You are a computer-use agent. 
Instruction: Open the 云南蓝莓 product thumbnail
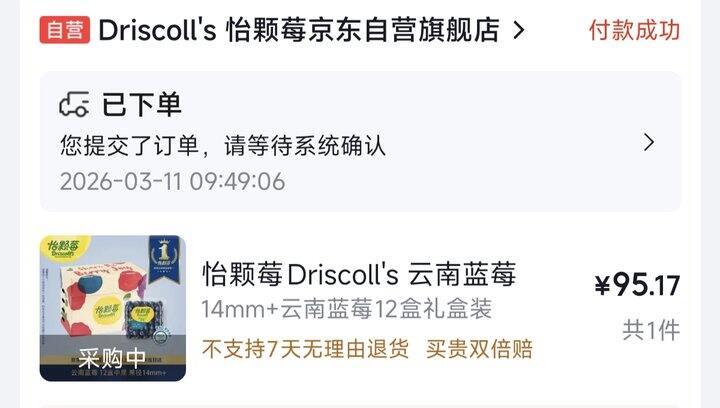pos(112,308)
